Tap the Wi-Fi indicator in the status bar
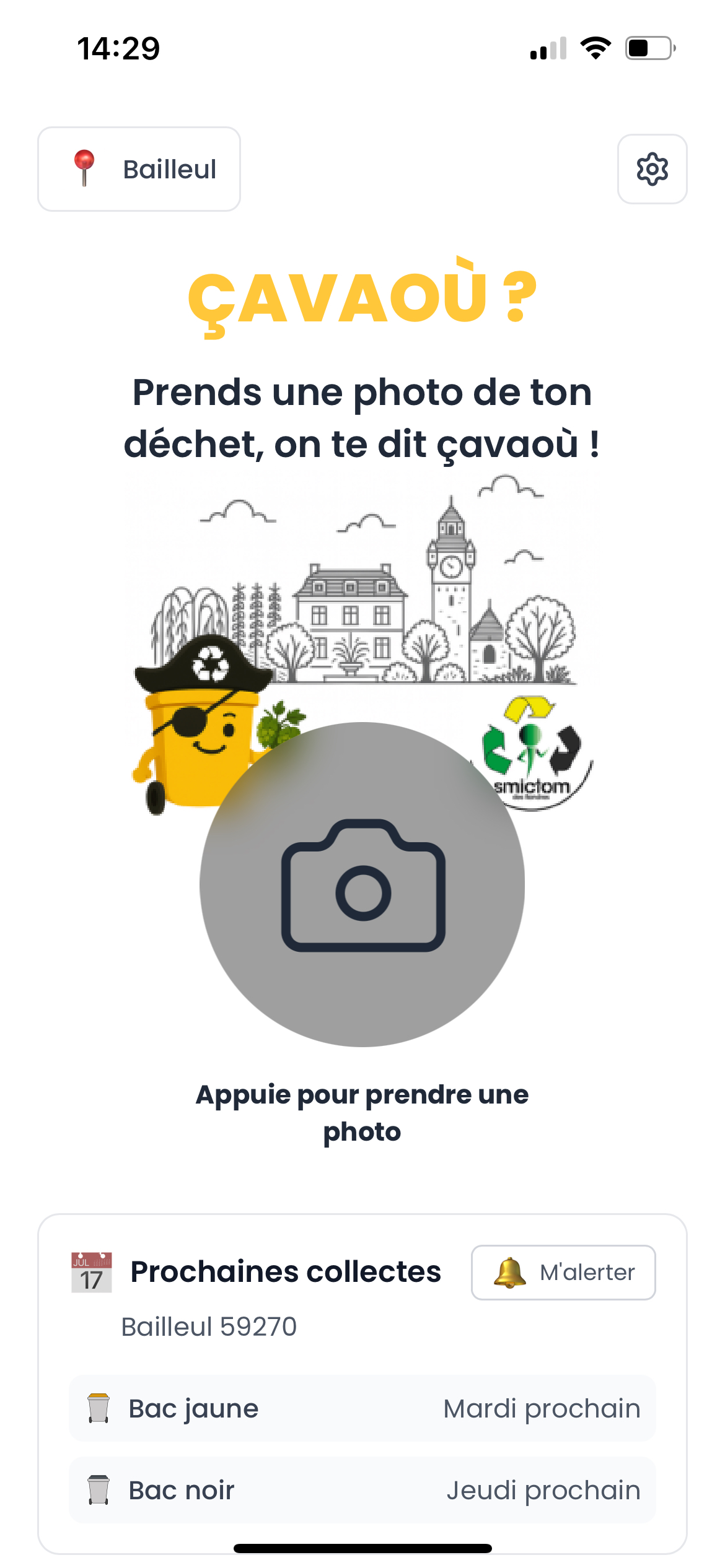 click(596, 48)
